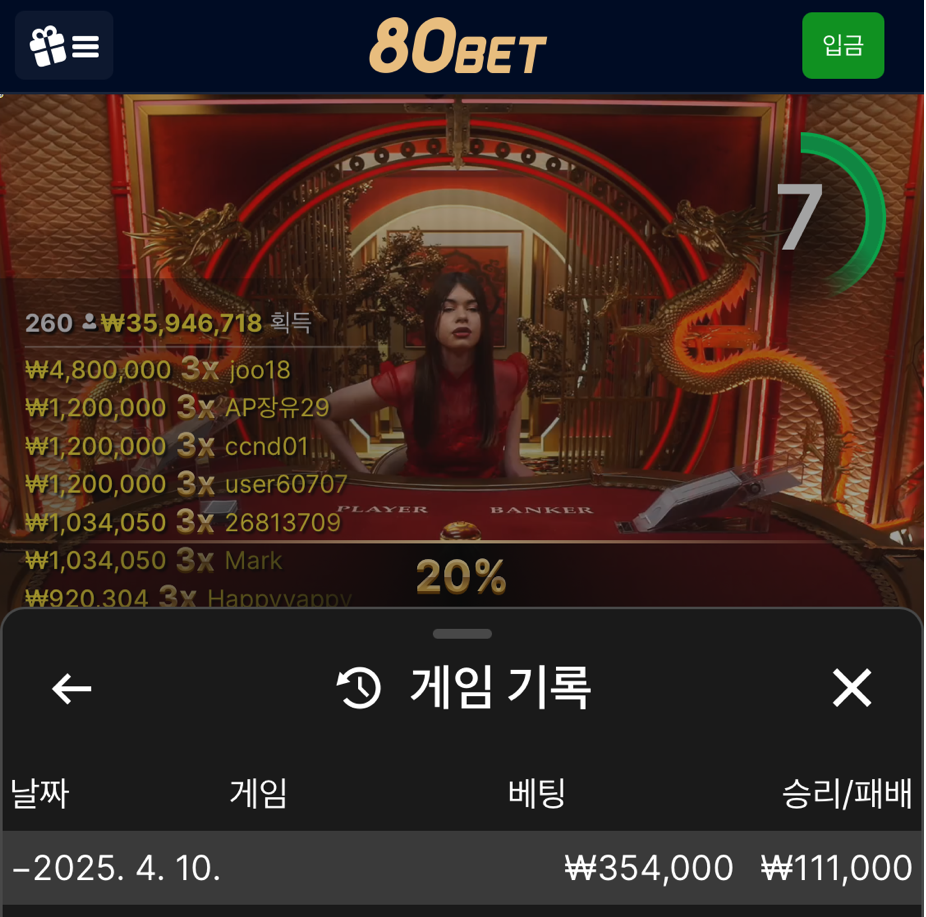Open the gift and menu button
This screenshot has height=917, width=926.
click(64, 46)
